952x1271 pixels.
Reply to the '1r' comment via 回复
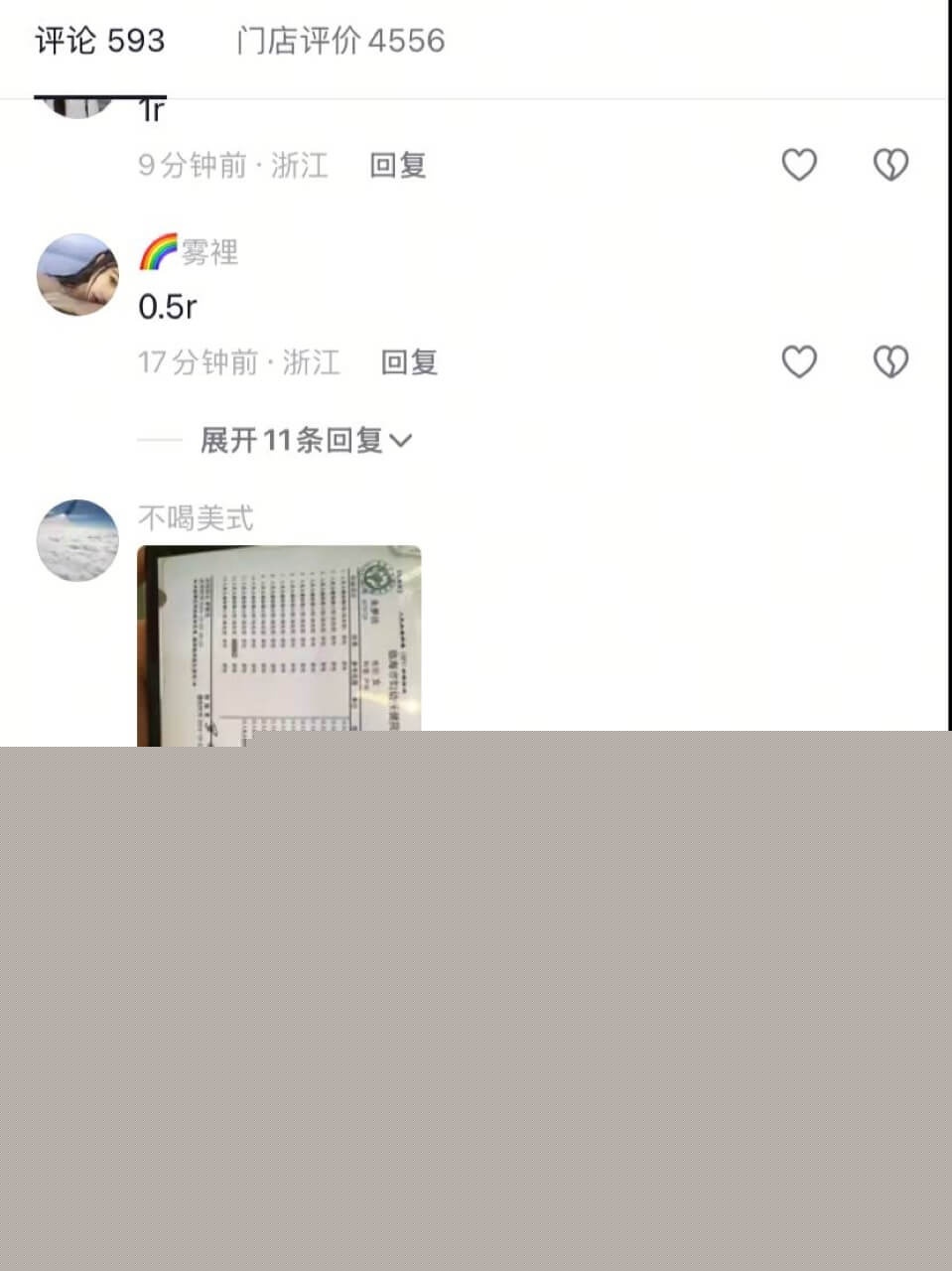pos(398,165)
